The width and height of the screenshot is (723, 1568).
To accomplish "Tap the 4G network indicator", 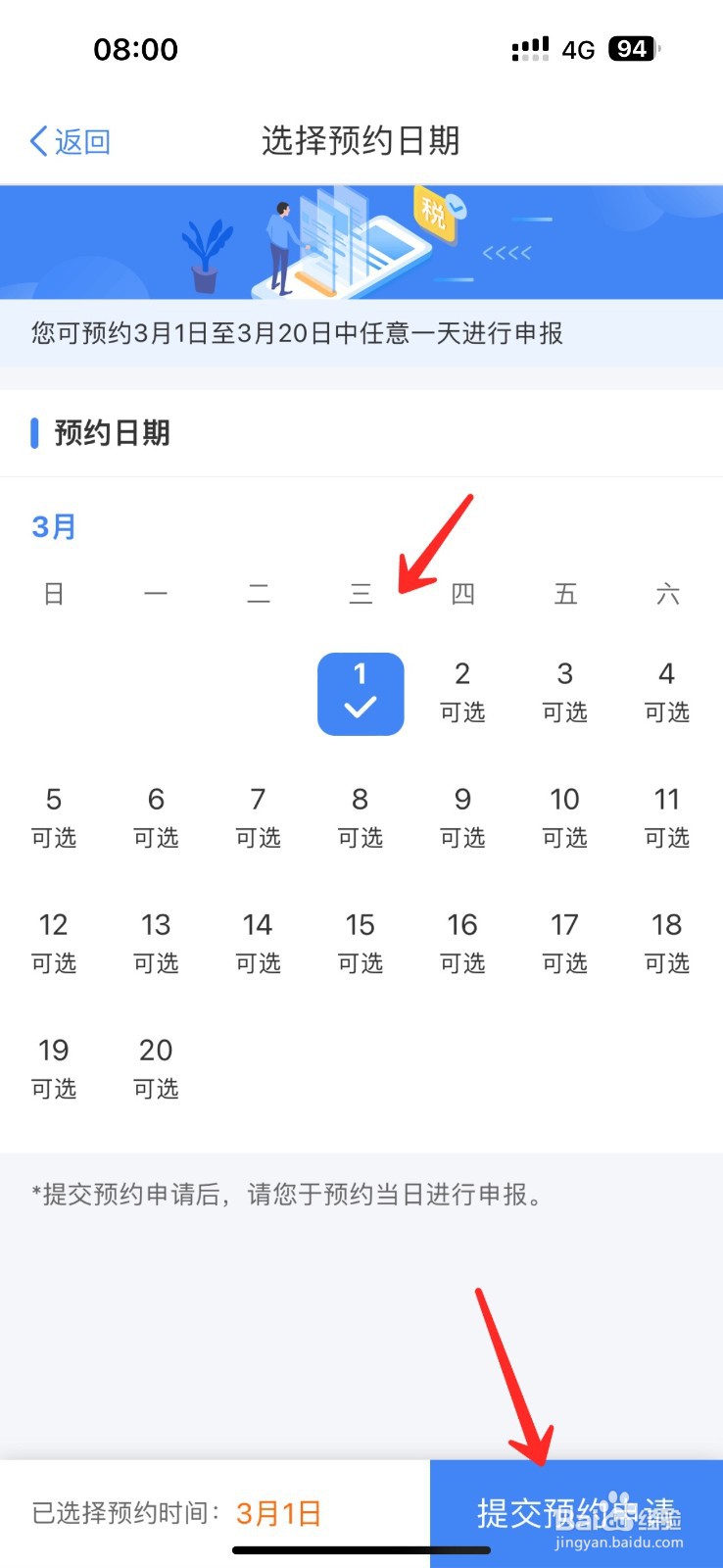I will tap(578, 49).
